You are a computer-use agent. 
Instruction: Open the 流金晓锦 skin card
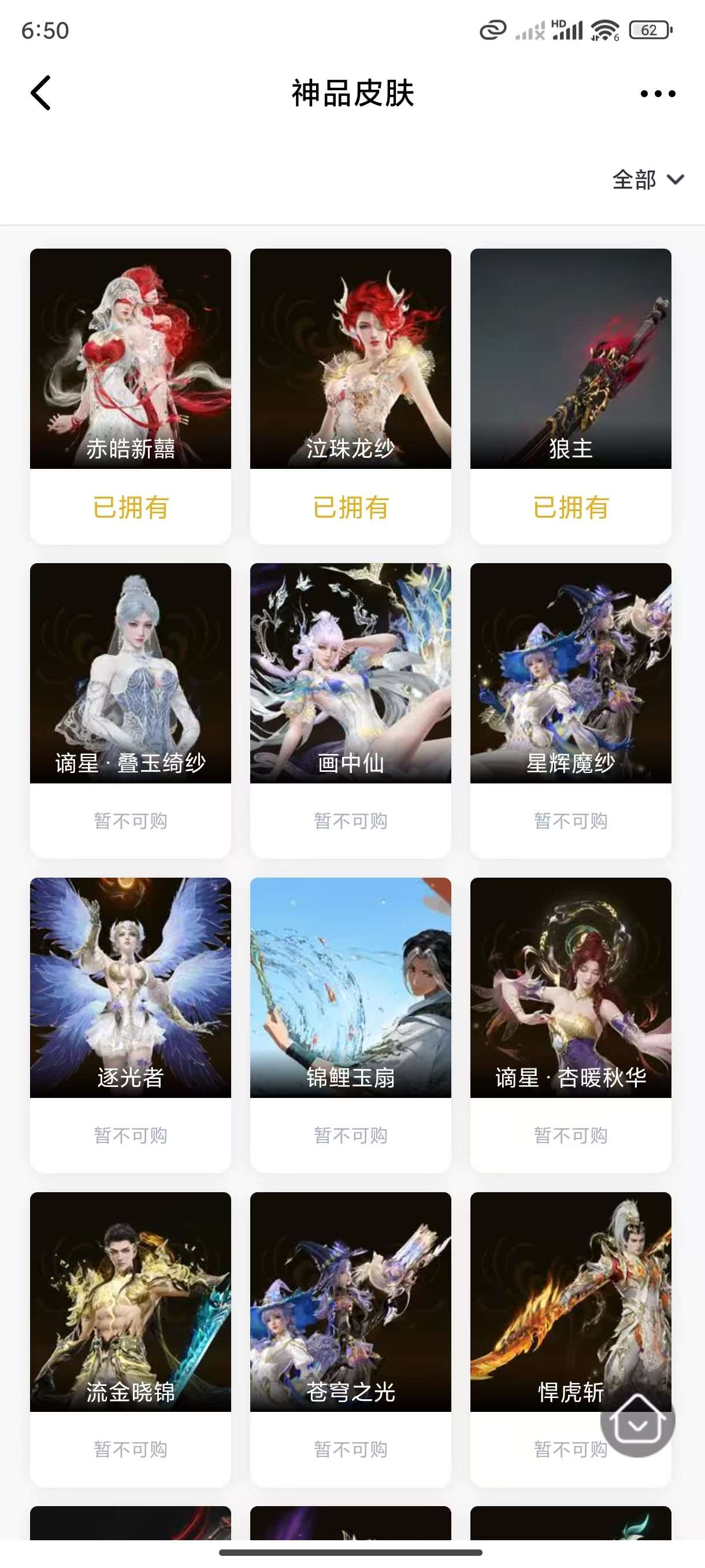130,1301
